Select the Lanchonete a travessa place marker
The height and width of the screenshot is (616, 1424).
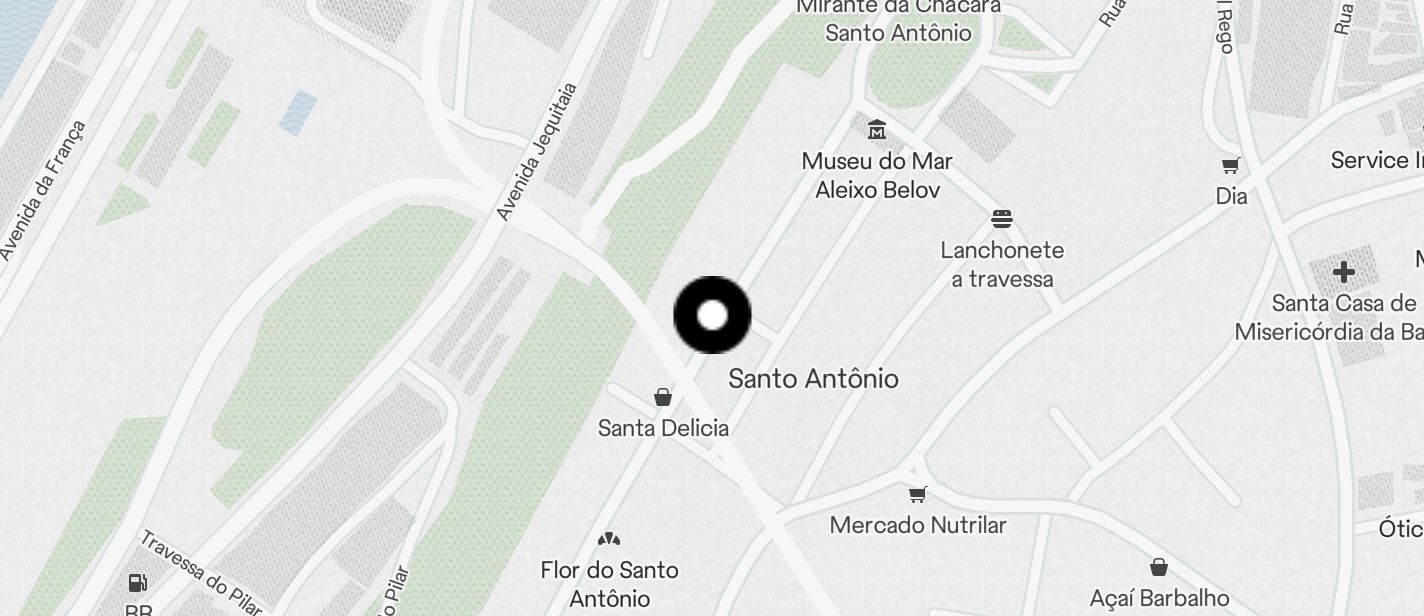[1002, 219]
